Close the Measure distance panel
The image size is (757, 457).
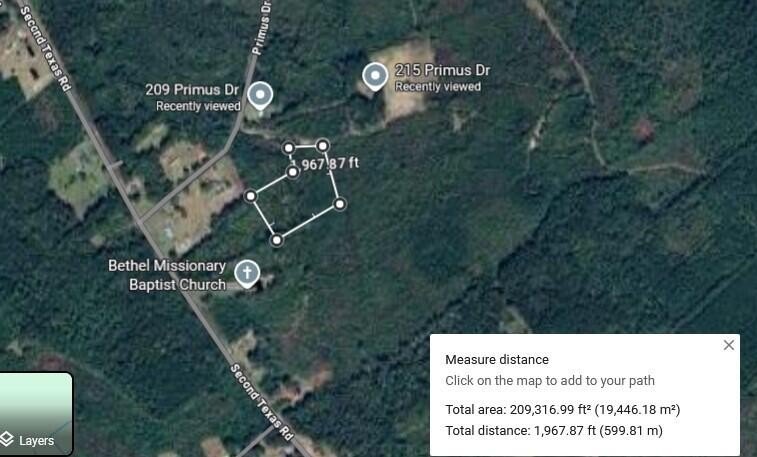(728, 345)
